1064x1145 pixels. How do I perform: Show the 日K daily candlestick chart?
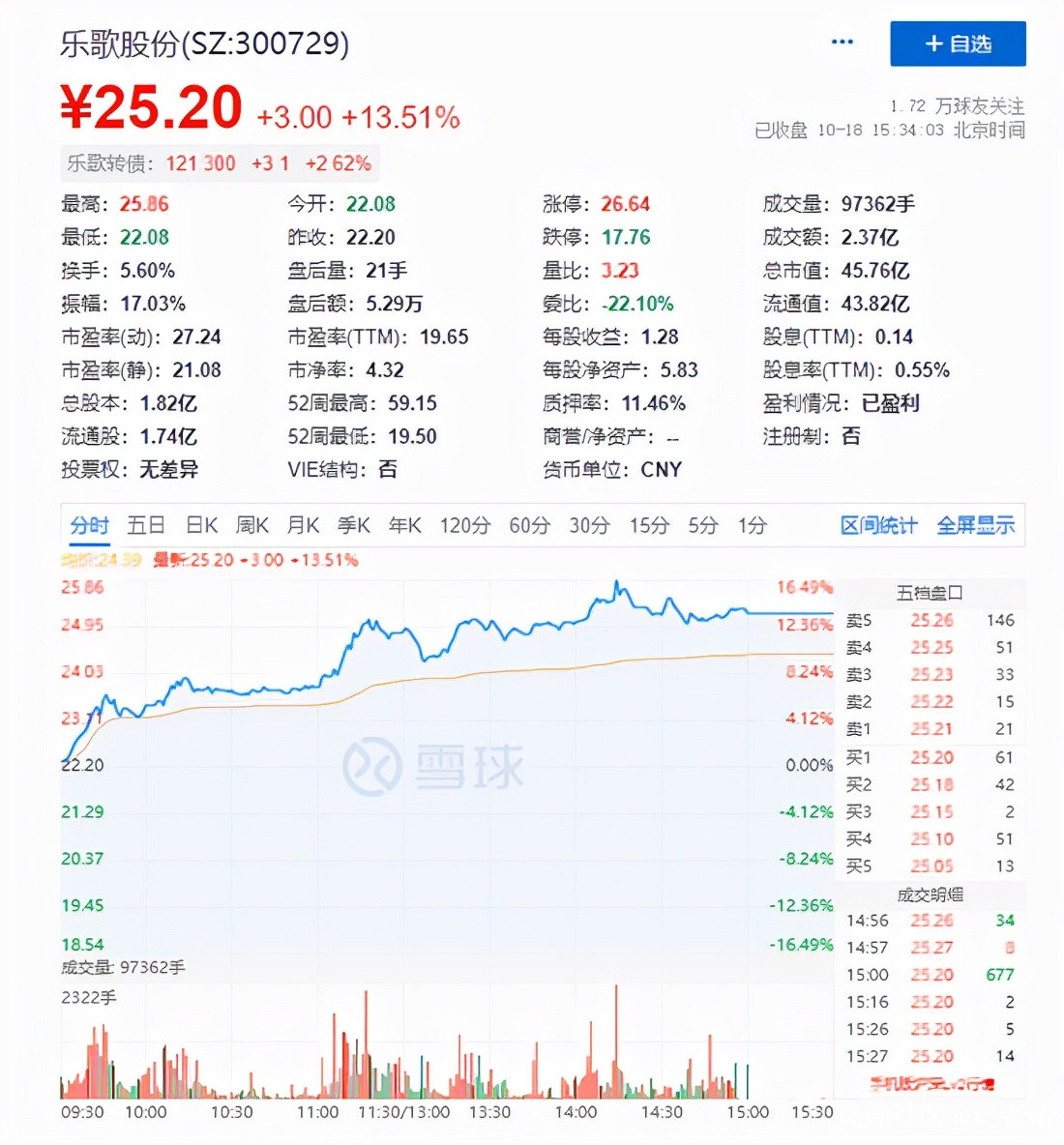[x=201, y=525]
